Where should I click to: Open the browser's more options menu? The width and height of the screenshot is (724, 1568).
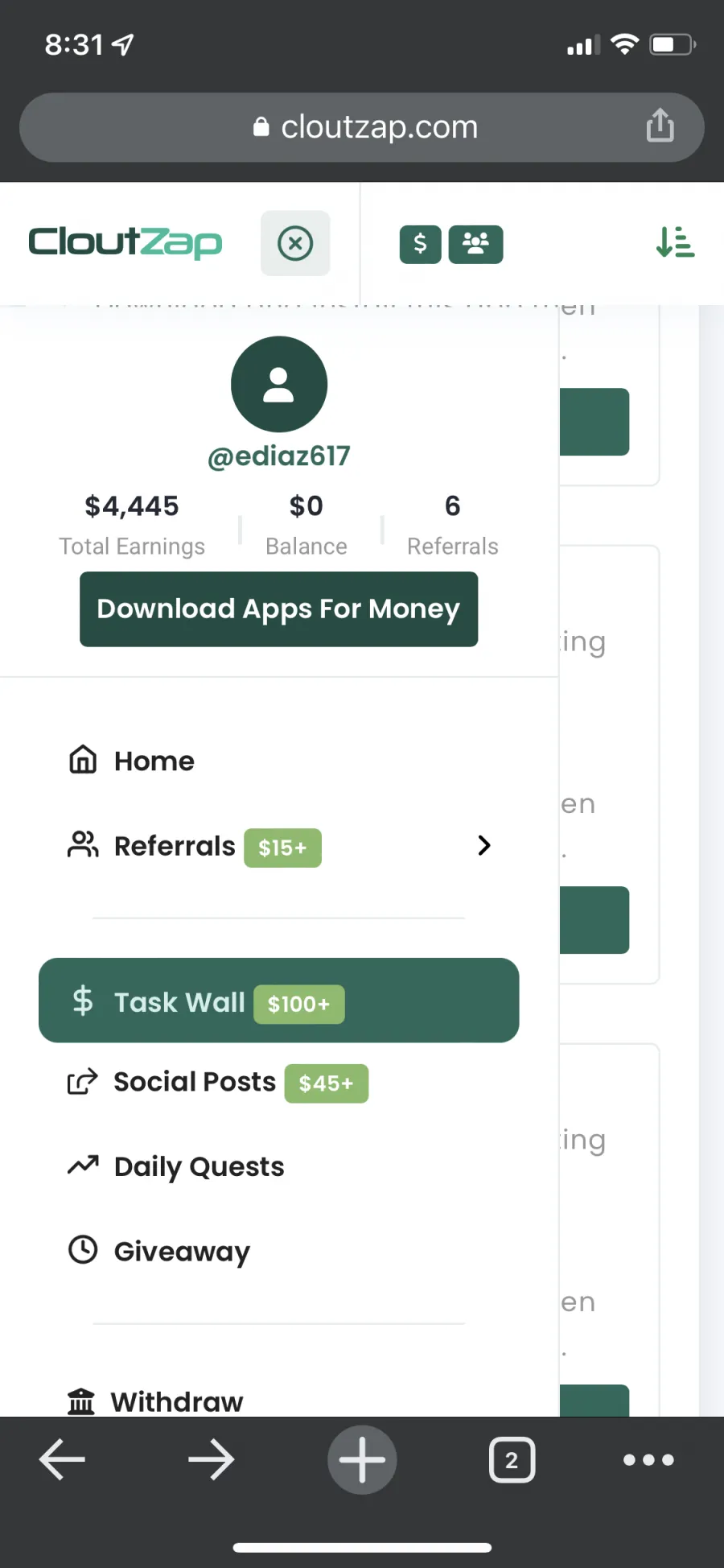(x=648, y=1459)
